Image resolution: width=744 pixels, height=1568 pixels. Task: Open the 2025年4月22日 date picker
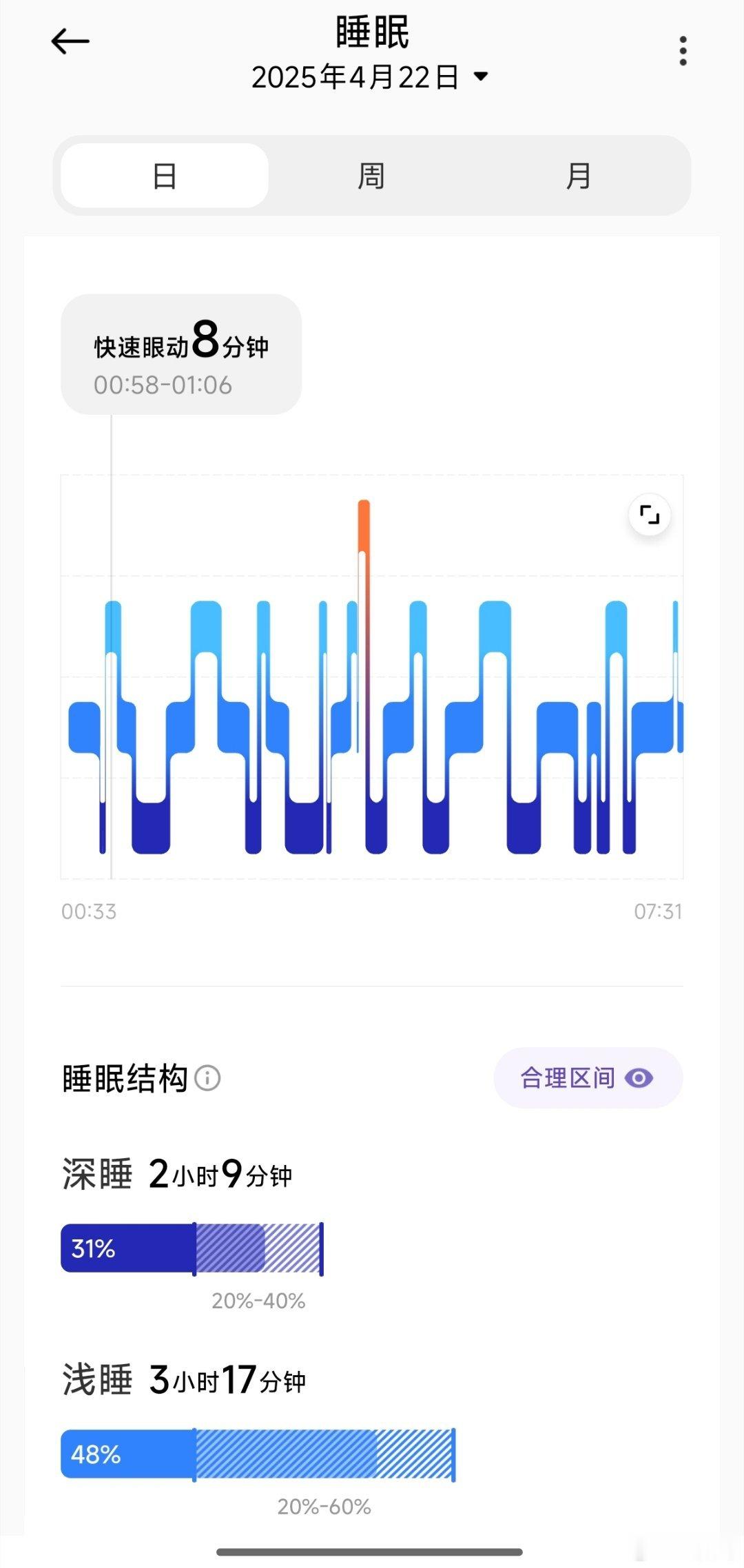[371, 76]
